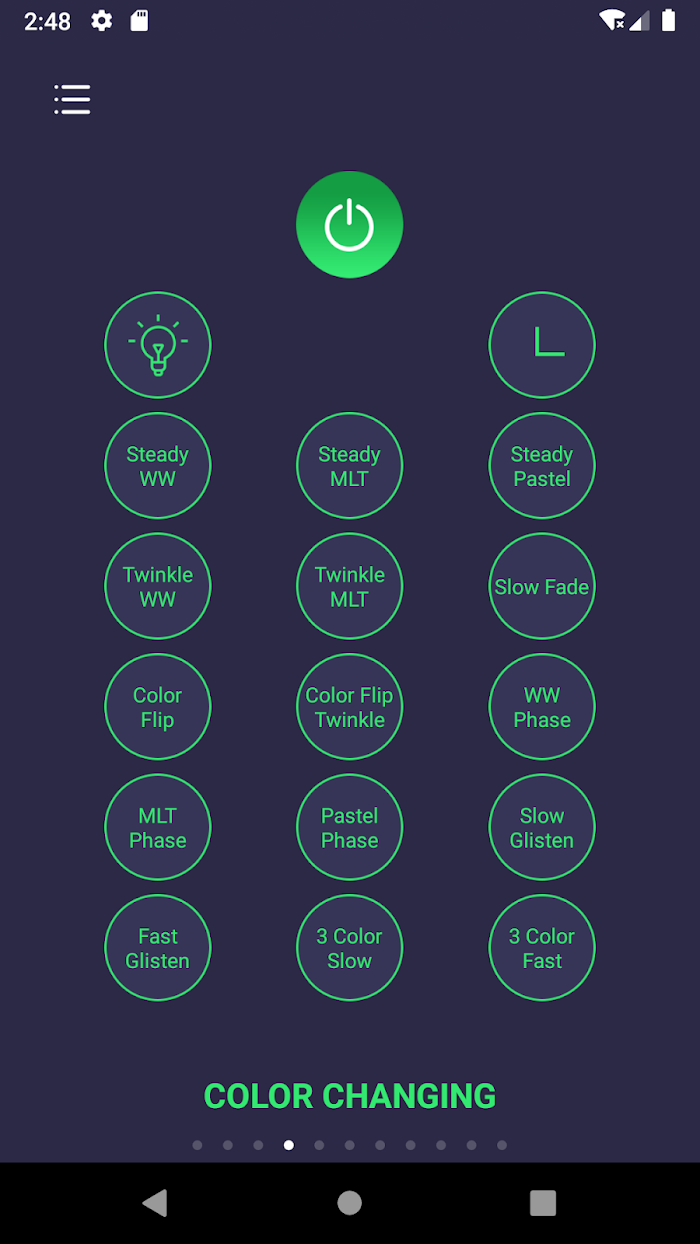Switch to Twinkle WW effect
700x1244 pixels.
[158, 586]
